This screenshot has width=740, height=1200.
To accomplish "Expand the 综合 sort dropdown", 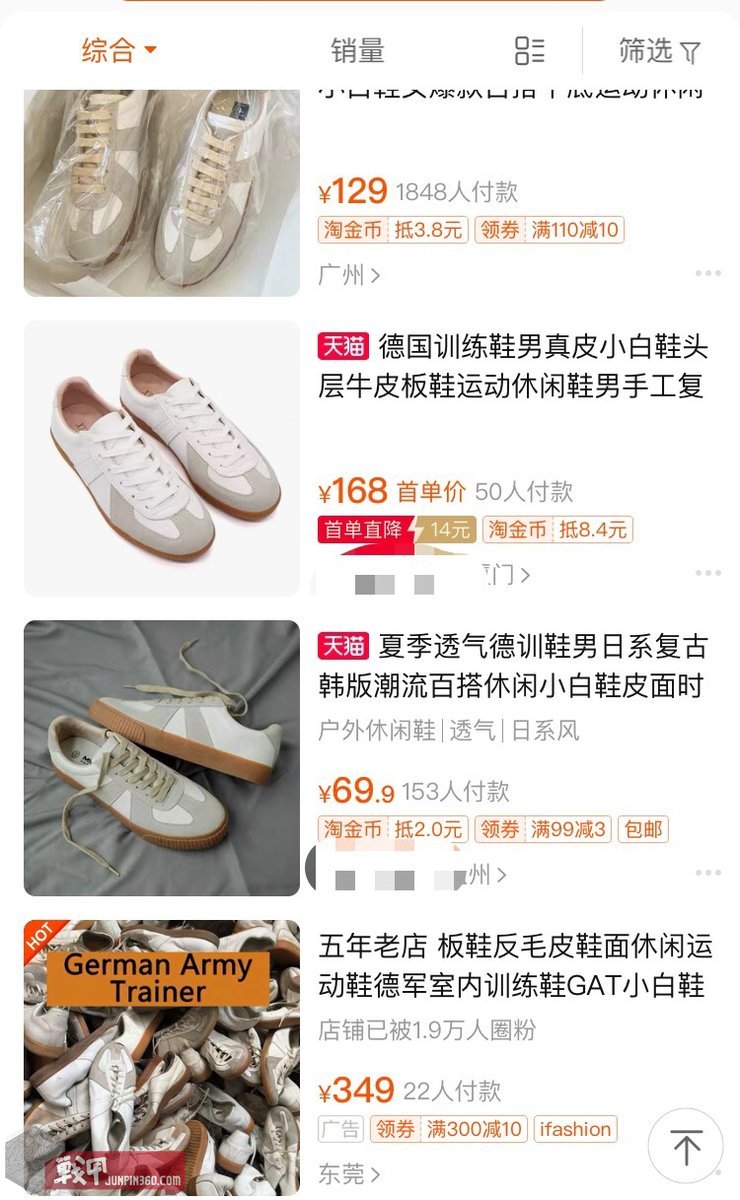I will coord(110,50).
